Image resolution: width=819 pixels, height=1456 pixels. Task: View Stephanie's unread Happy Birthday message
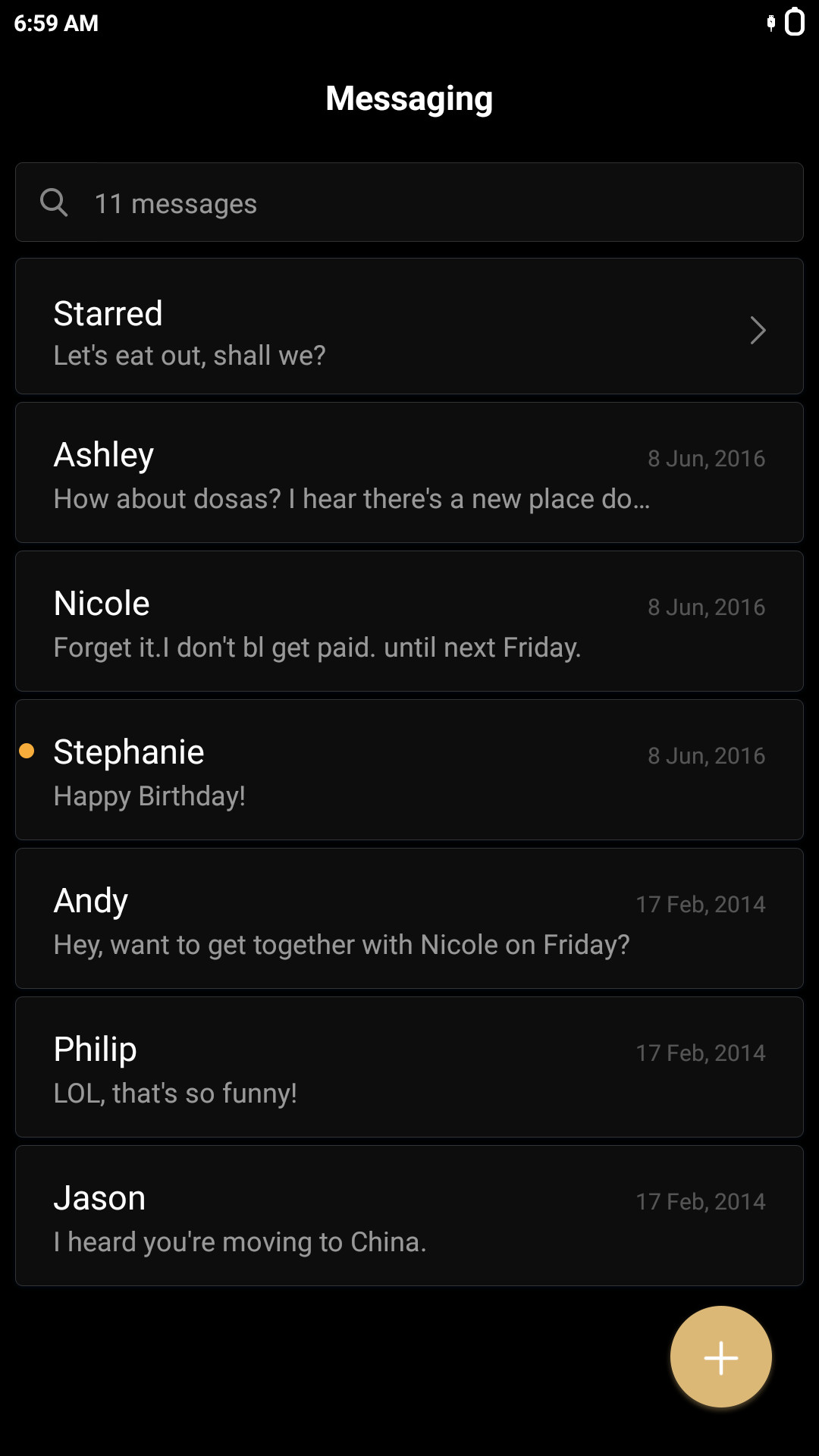coord(409,770)
